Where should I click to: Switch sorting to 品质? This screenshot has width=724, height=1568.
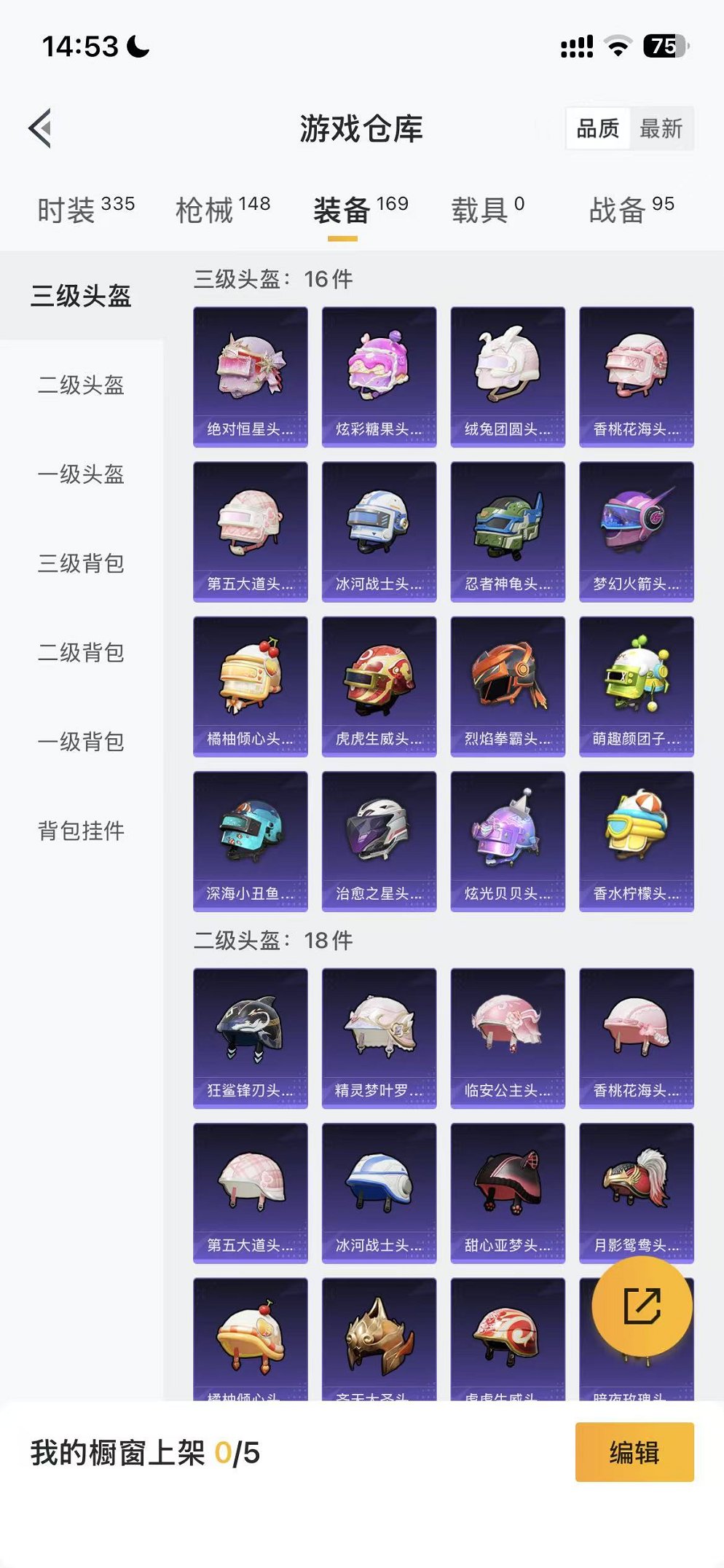tap(598, 128)
